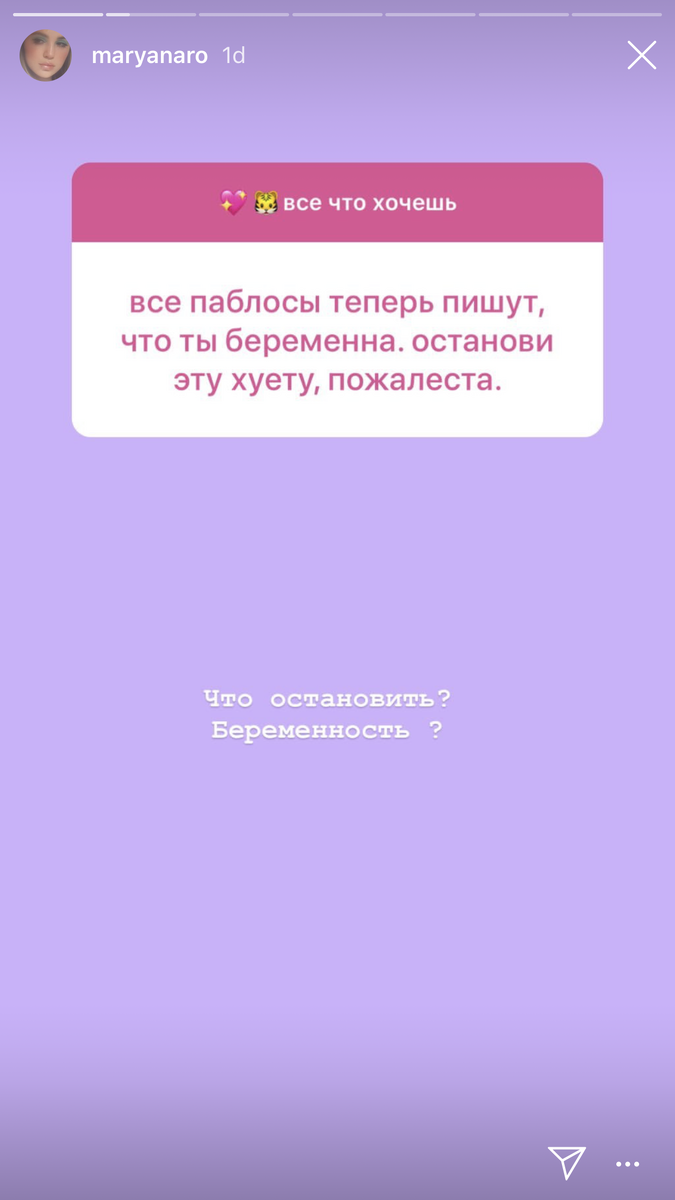Close the story viewer

point(641,55)
